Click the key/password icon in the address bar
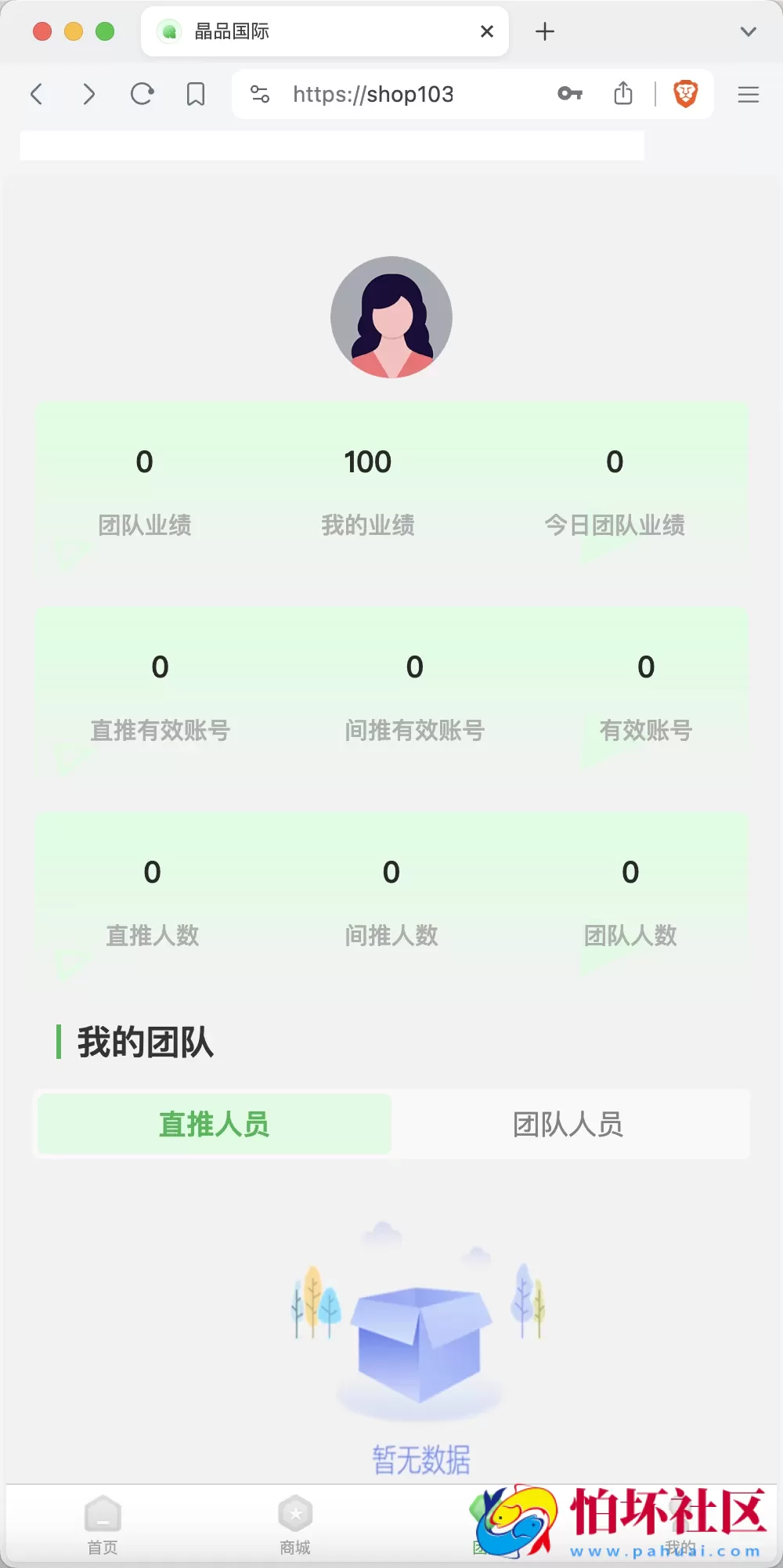This screenshot has height=1568, width=783. (x=570, y=94)
